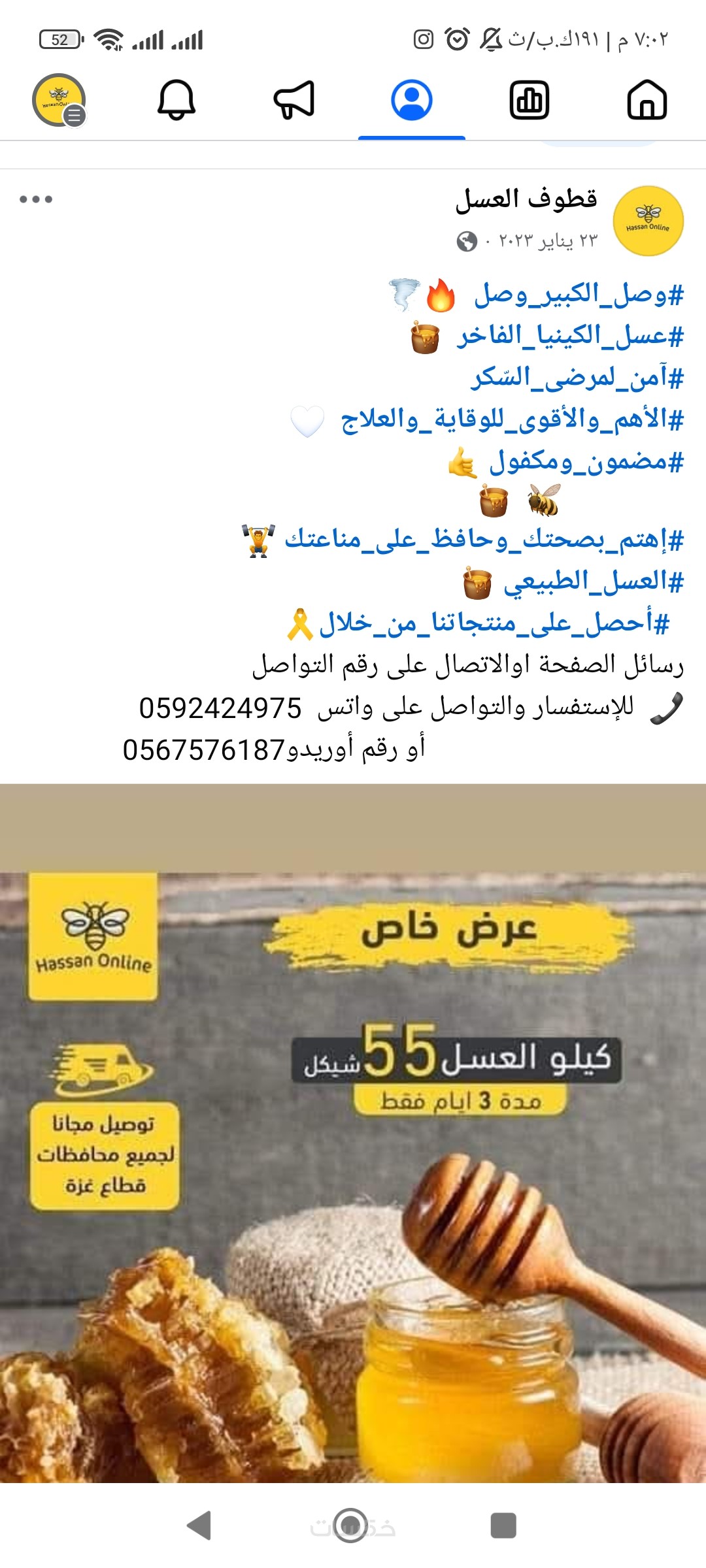Open hashtag #آمن_لمرضى_السّكر

click(577, 378)
